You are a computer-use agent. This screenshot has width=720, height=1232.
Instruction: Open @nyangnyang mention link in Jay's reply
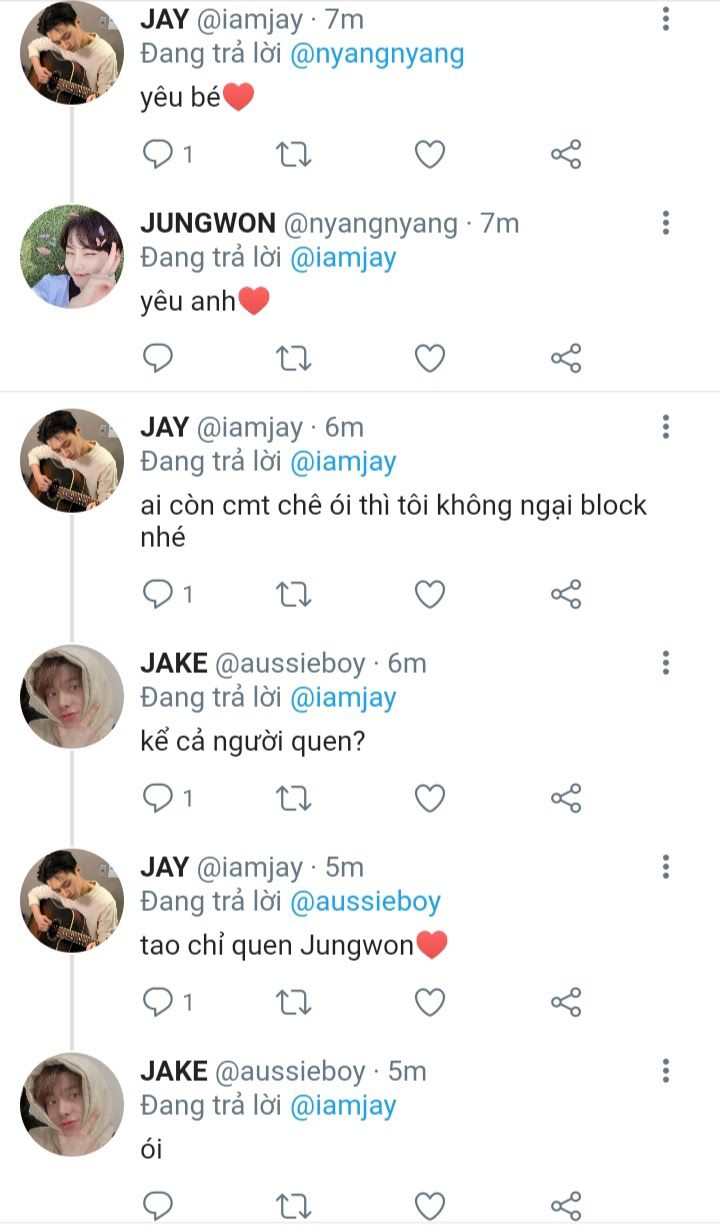377,54
